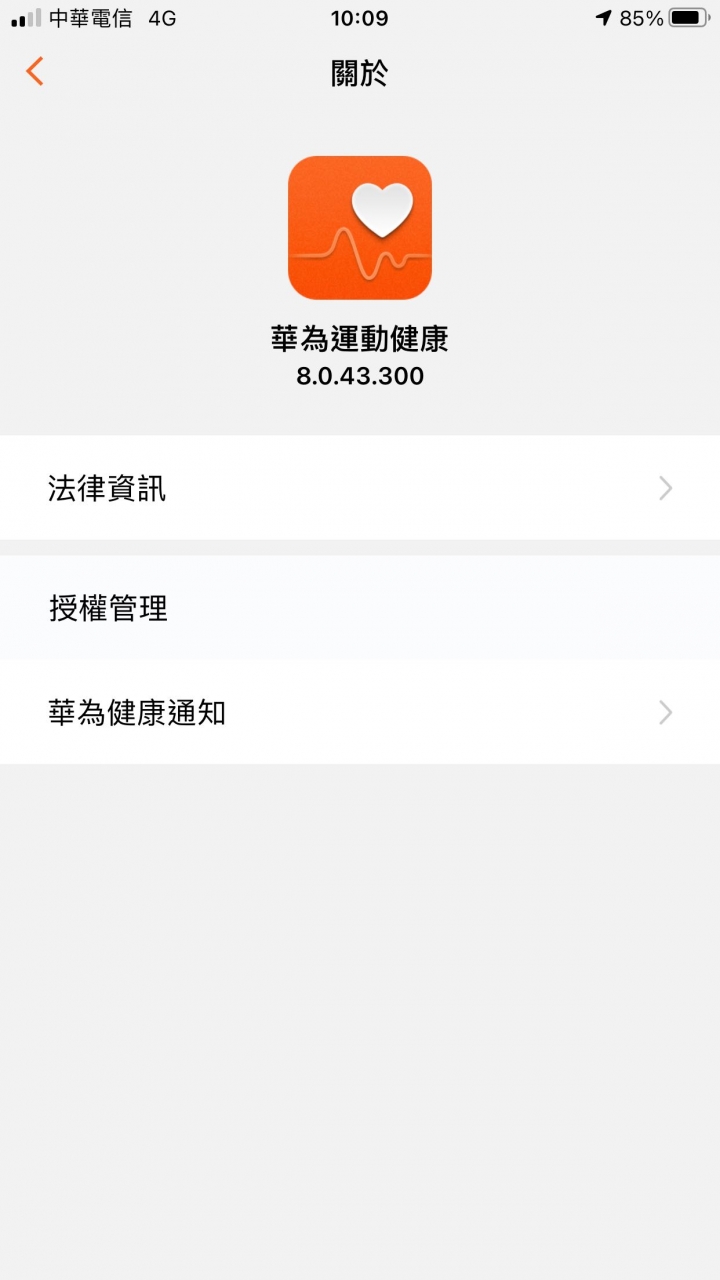The height and width of the screenshot is (1280, 720).
Task: Open 法律資訊 row
Action: click(x=360, y=488)
